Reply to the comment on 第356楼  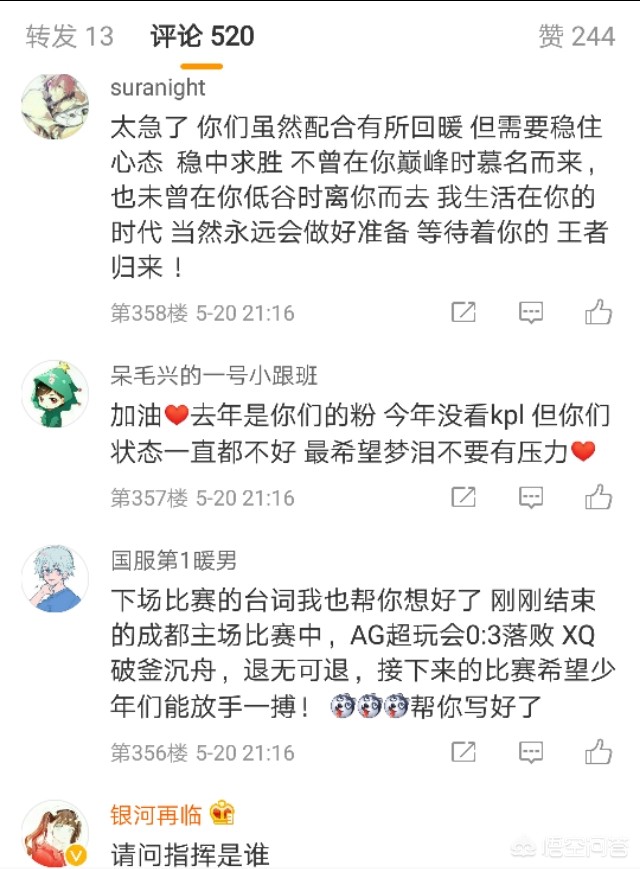point(531,752)
